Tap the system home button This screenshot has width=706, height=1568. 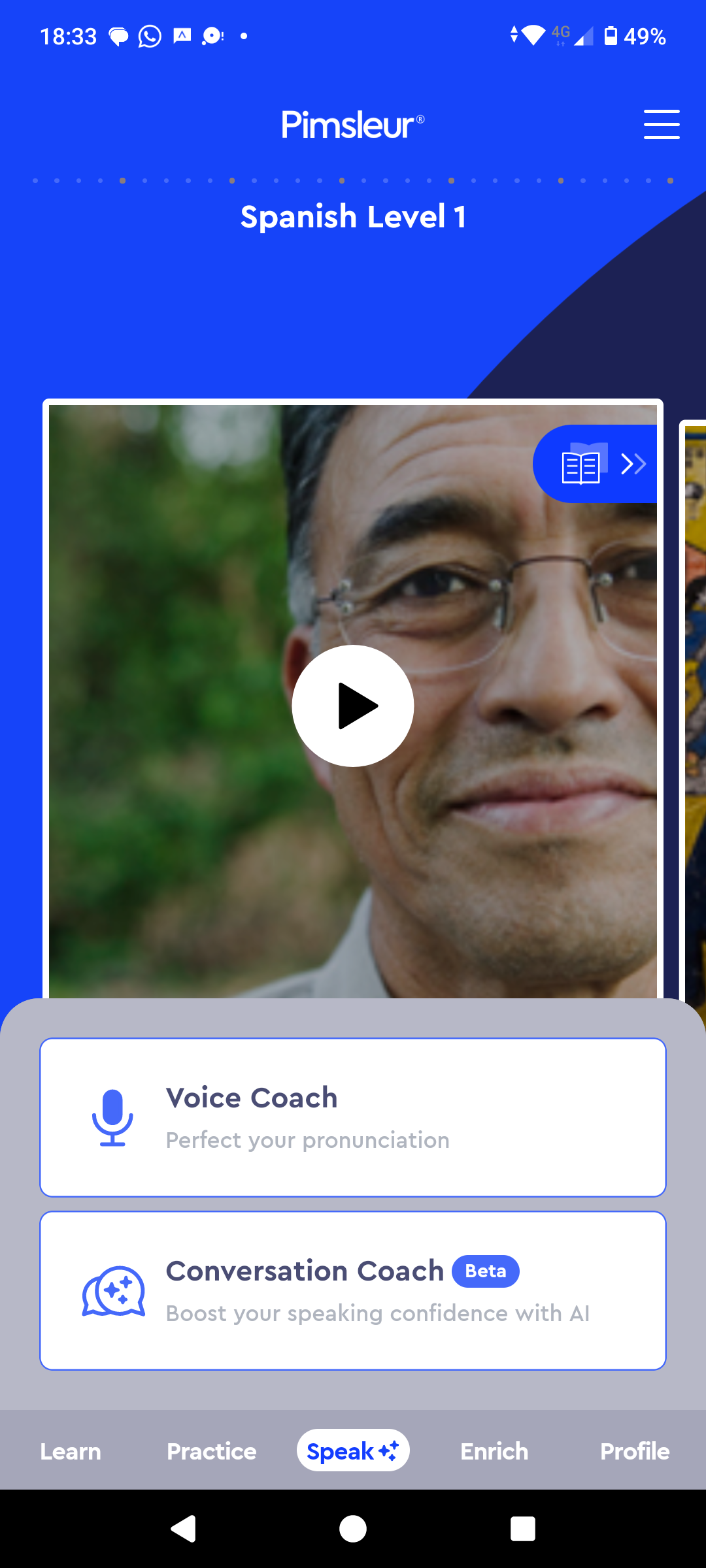353,1529
